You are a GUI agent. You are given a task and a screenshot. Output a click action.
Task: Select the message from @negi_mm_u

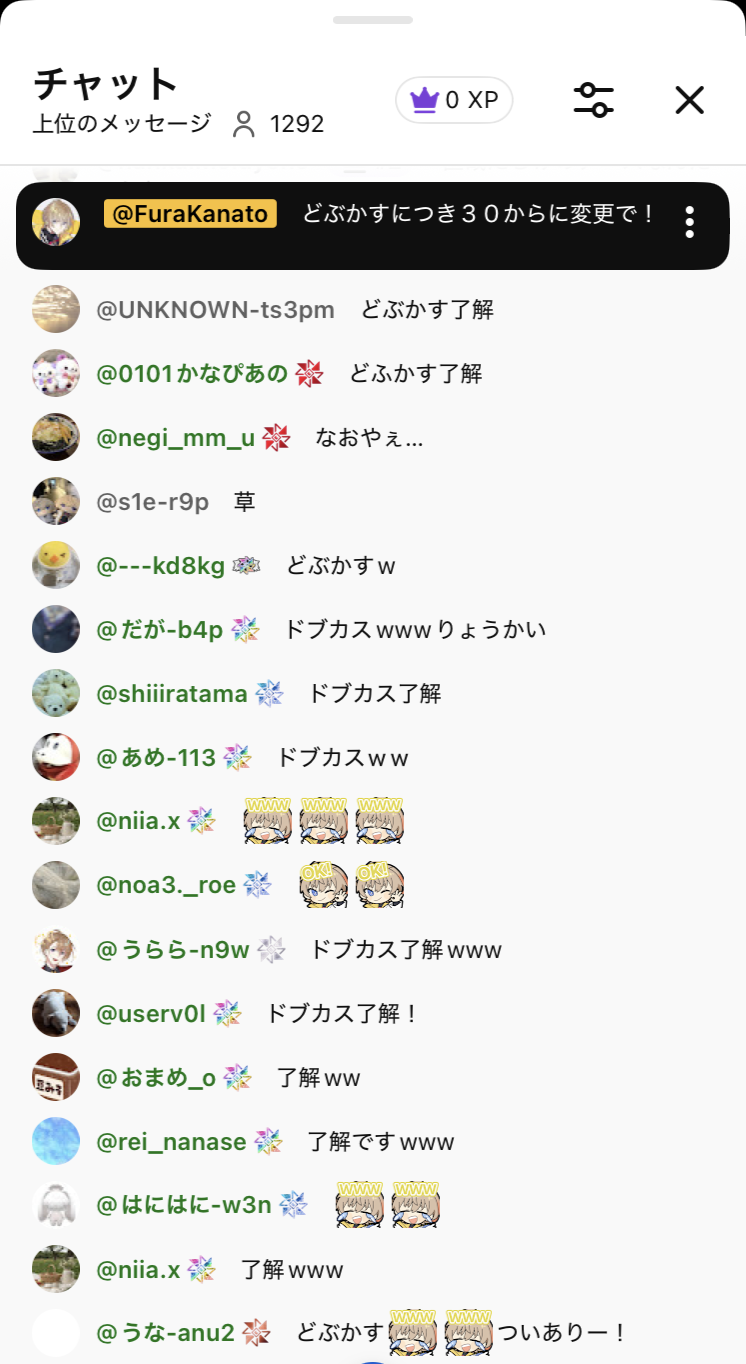pos(369,438)
